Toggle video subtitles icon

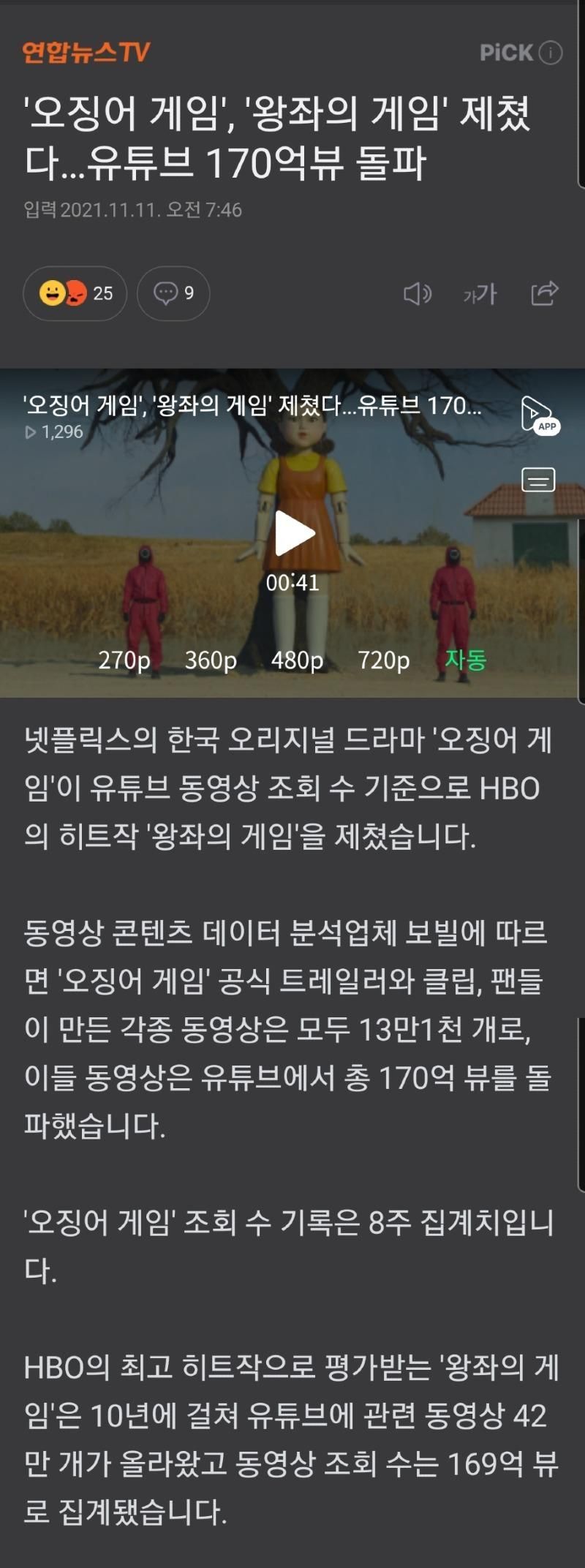tap(538, 480)
